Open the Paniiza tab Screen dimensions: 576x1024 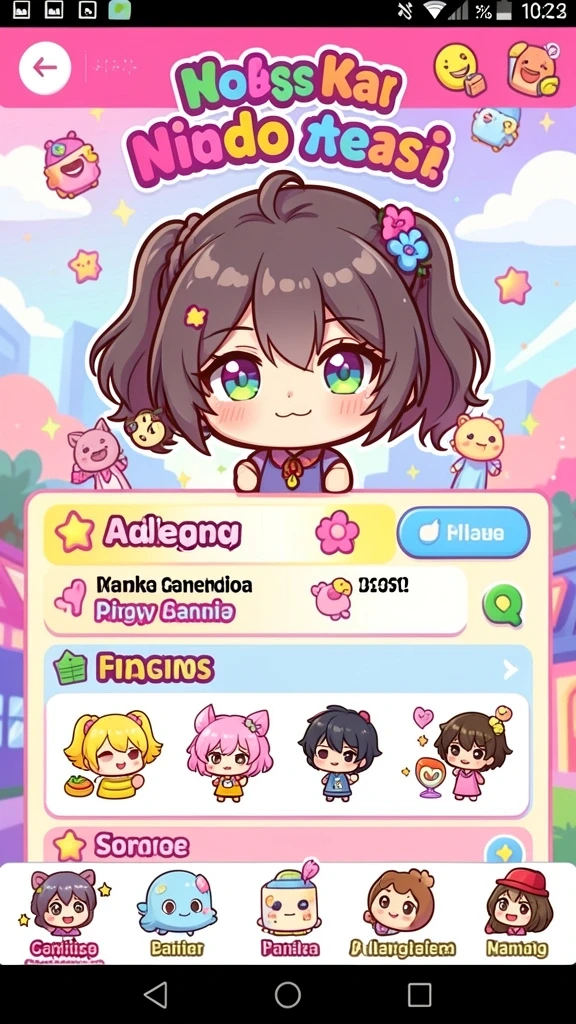click(289, 913)
